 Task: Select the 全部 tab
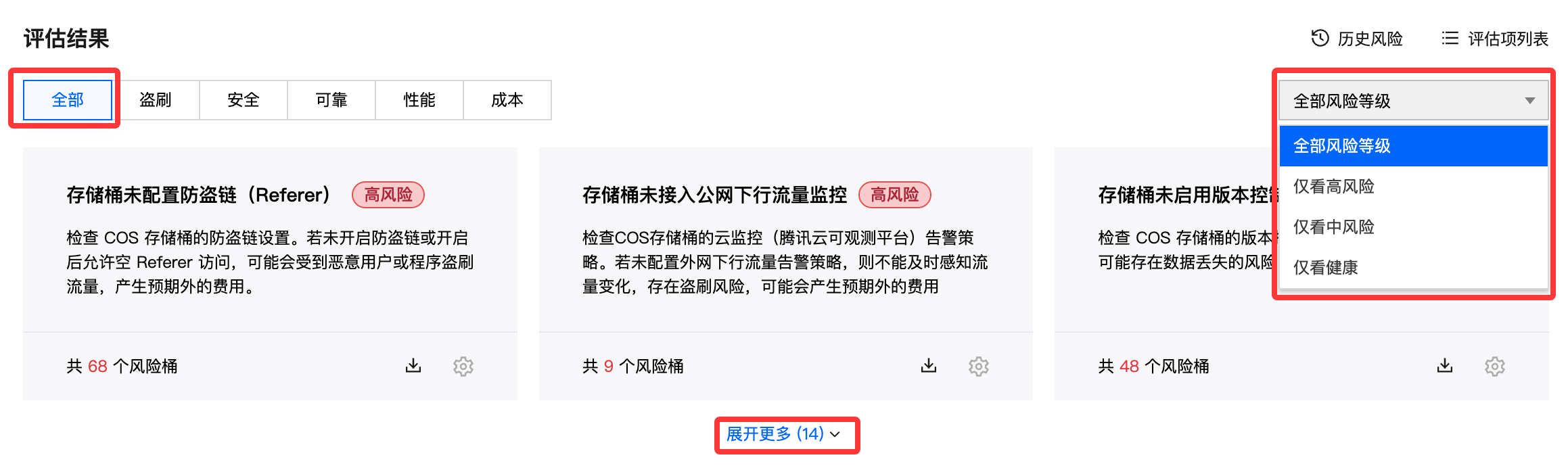[x=68, y=100]
